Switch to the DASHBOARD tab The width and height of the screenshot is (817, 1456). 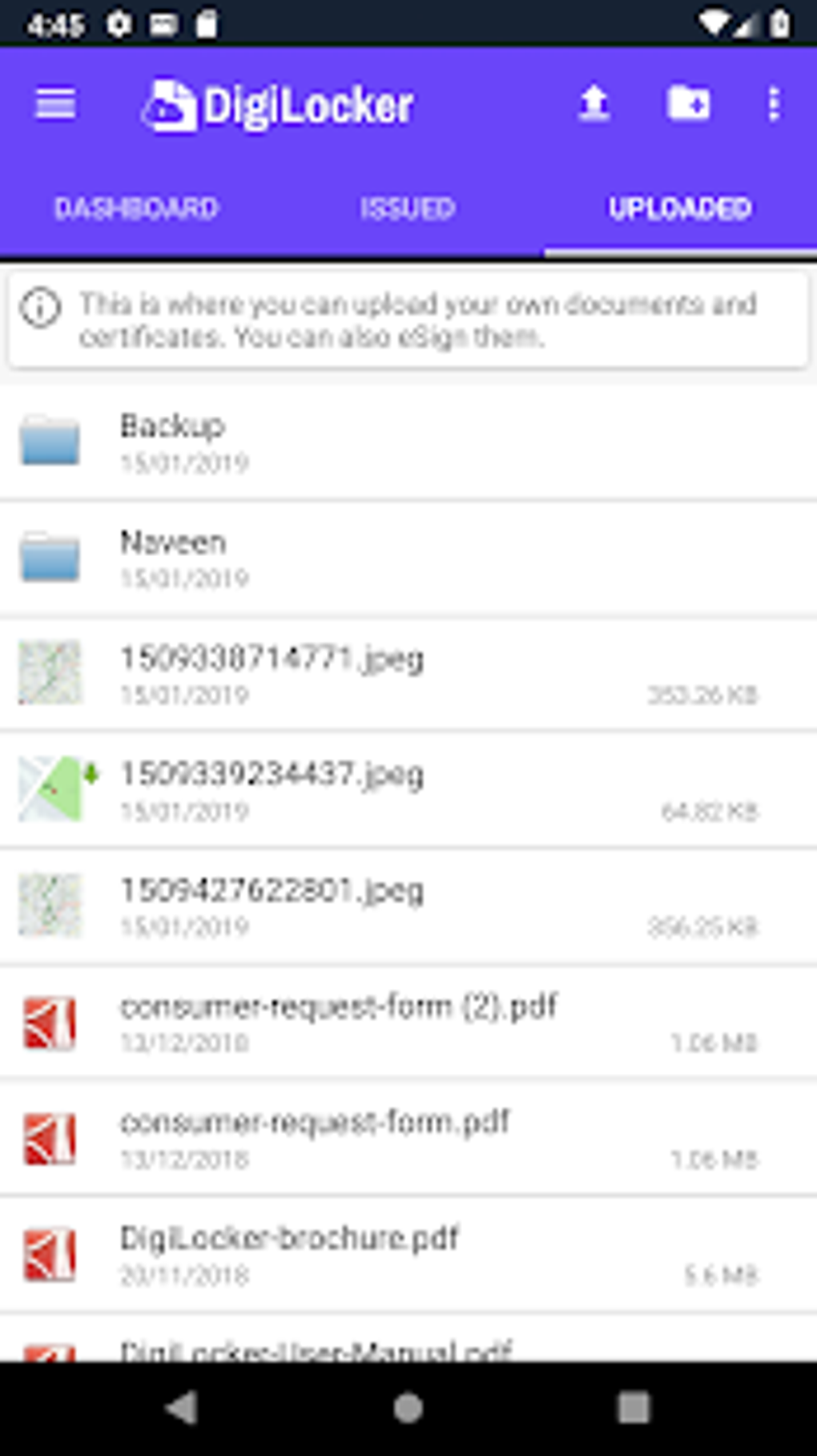pyautogui.click(x=135, y=208)
